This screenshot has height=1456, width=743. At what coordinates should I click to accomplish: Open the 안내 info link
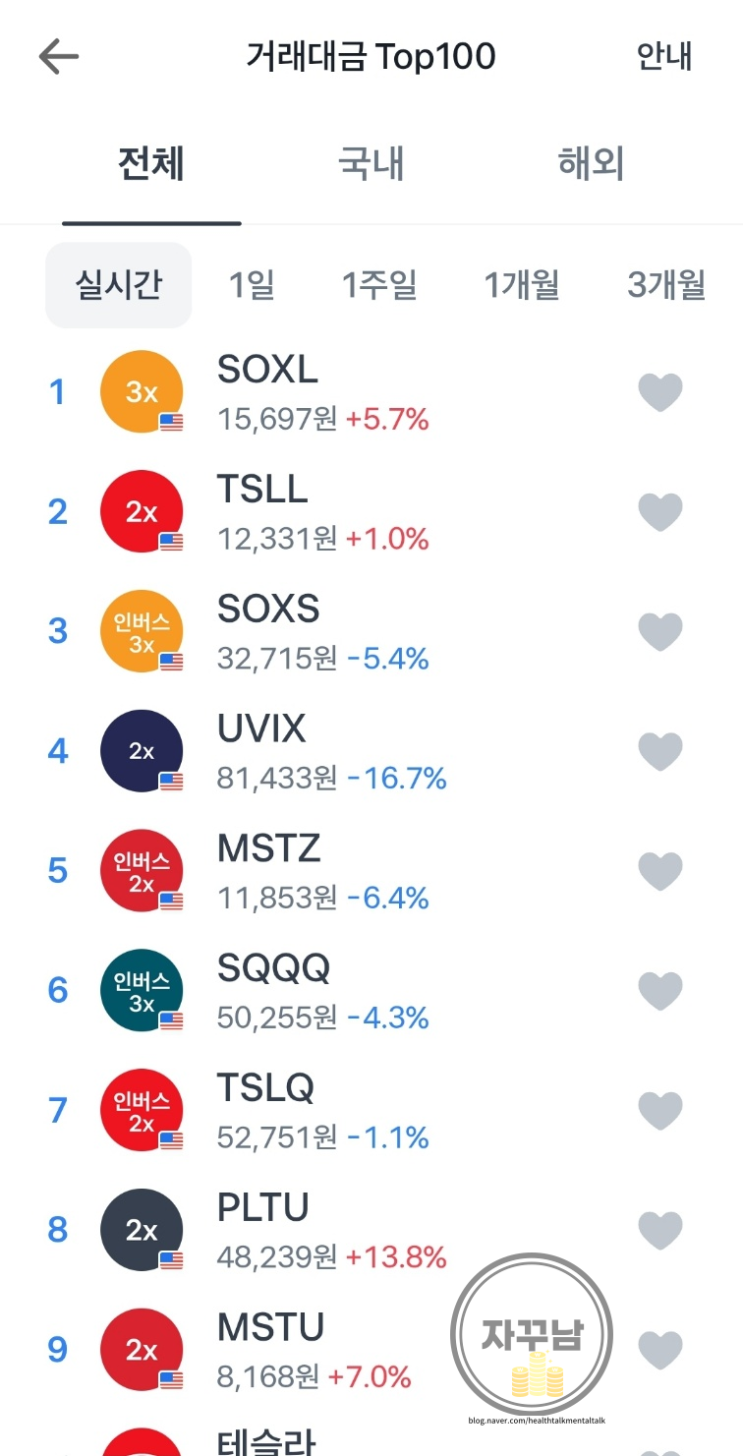click(664, 56)
